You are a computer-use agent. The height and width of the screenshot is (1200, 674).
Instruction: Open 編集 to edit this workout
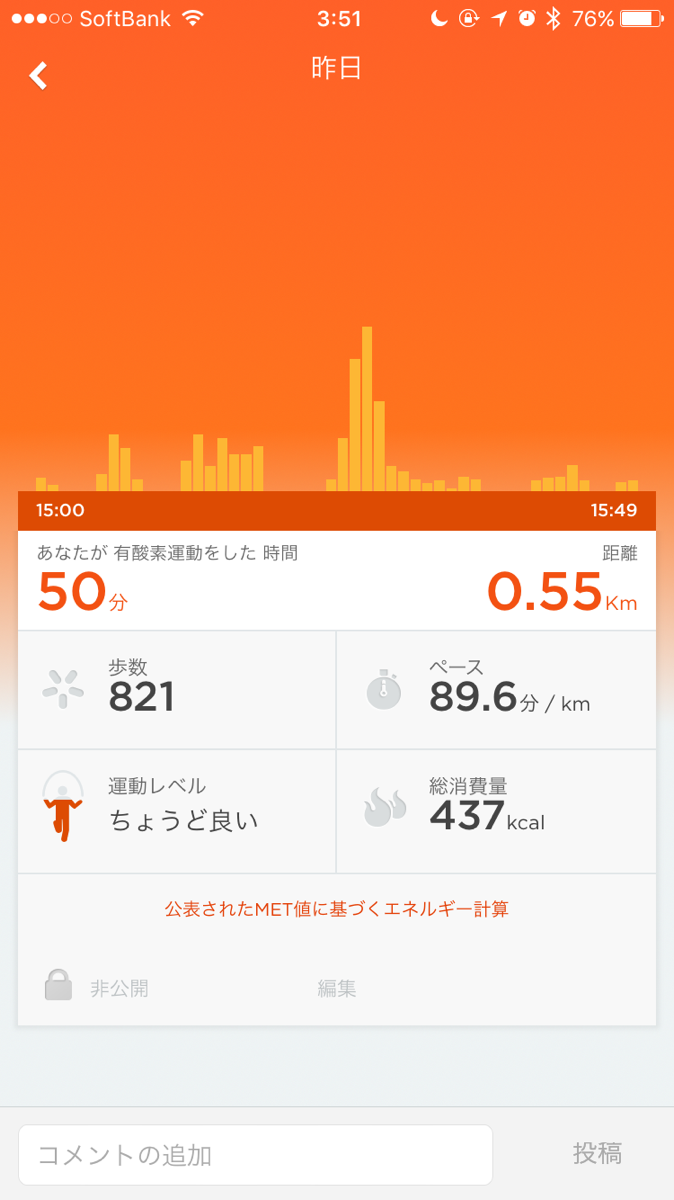(337, 988)
